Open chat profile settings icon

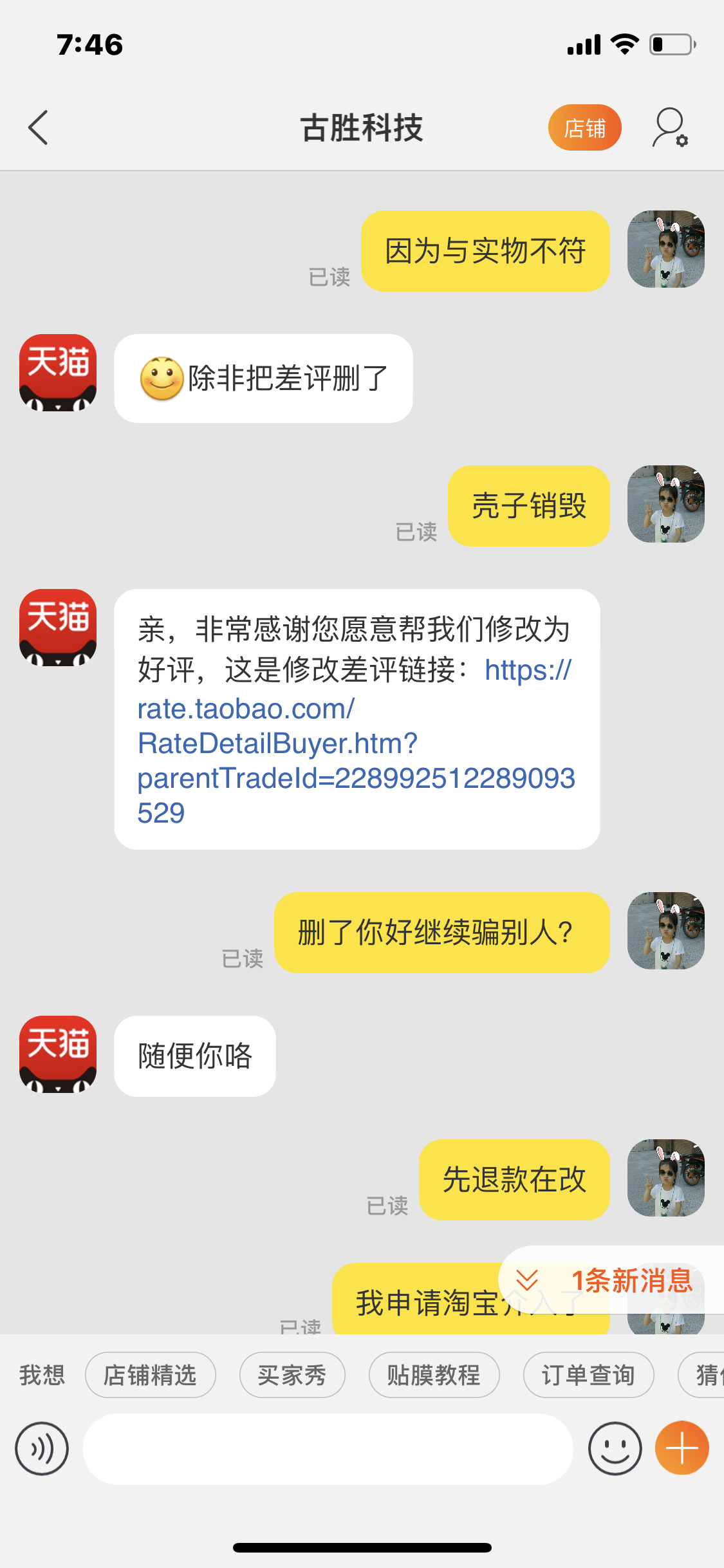670,127
